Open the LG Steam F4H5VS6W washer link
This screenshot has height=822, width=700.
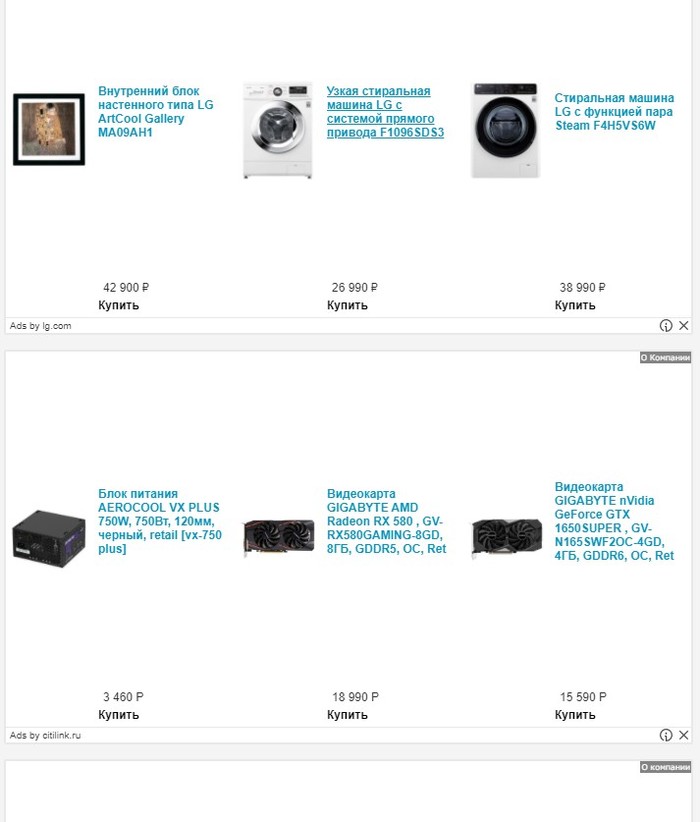pyautogui.click(x=614, y=111)
